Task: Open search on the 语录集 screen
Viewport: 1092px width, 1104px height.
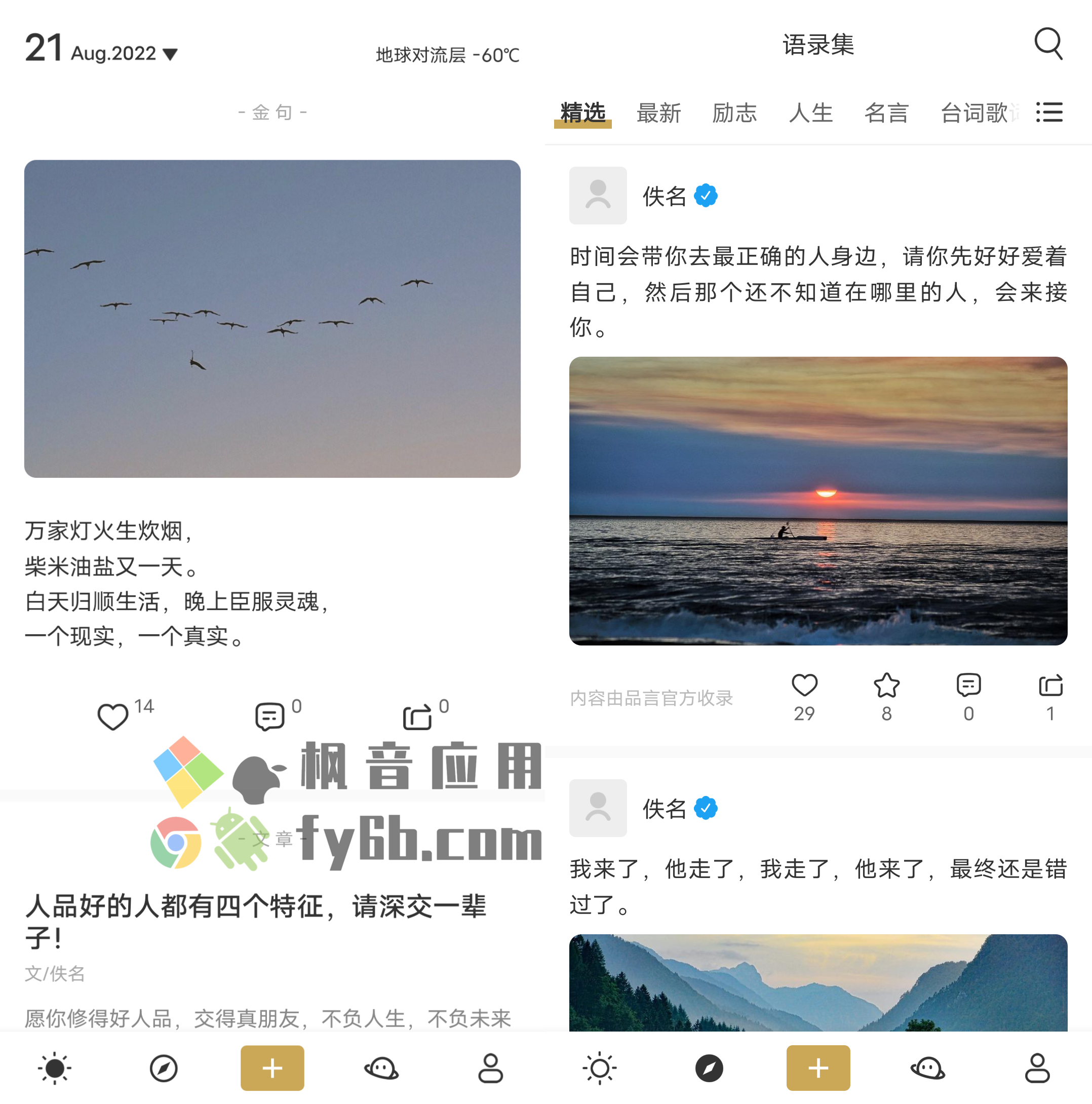Action: [1048, 44]
